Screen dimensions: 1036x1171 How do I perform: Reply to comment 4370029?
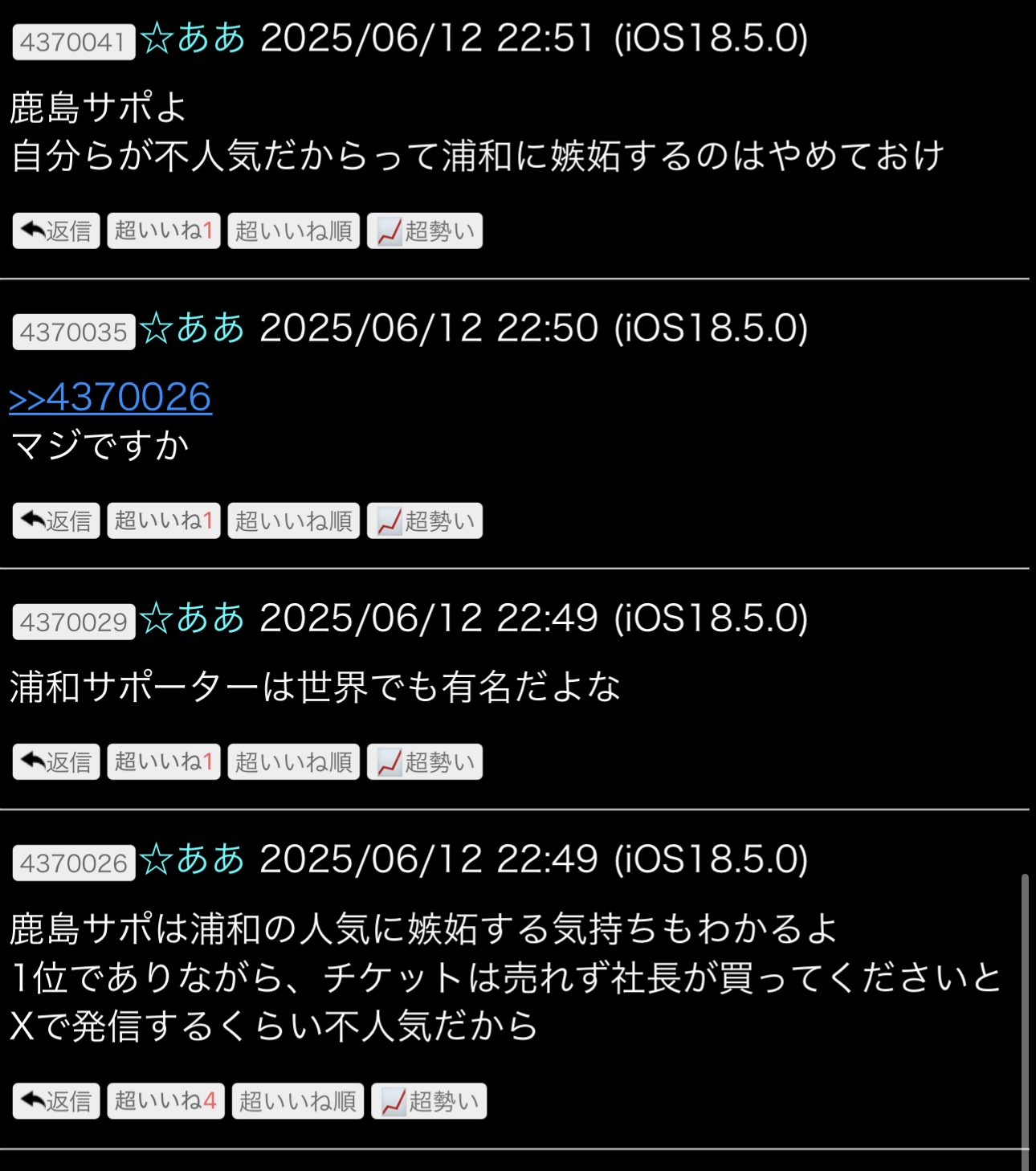[56, 762]
